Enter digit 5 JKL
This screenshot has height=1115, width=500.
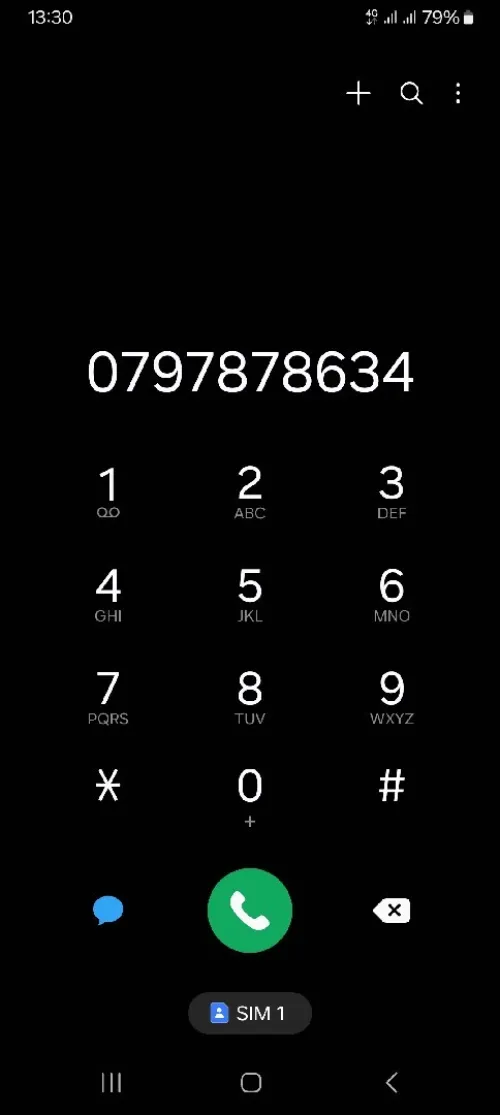tap(250, 594)
